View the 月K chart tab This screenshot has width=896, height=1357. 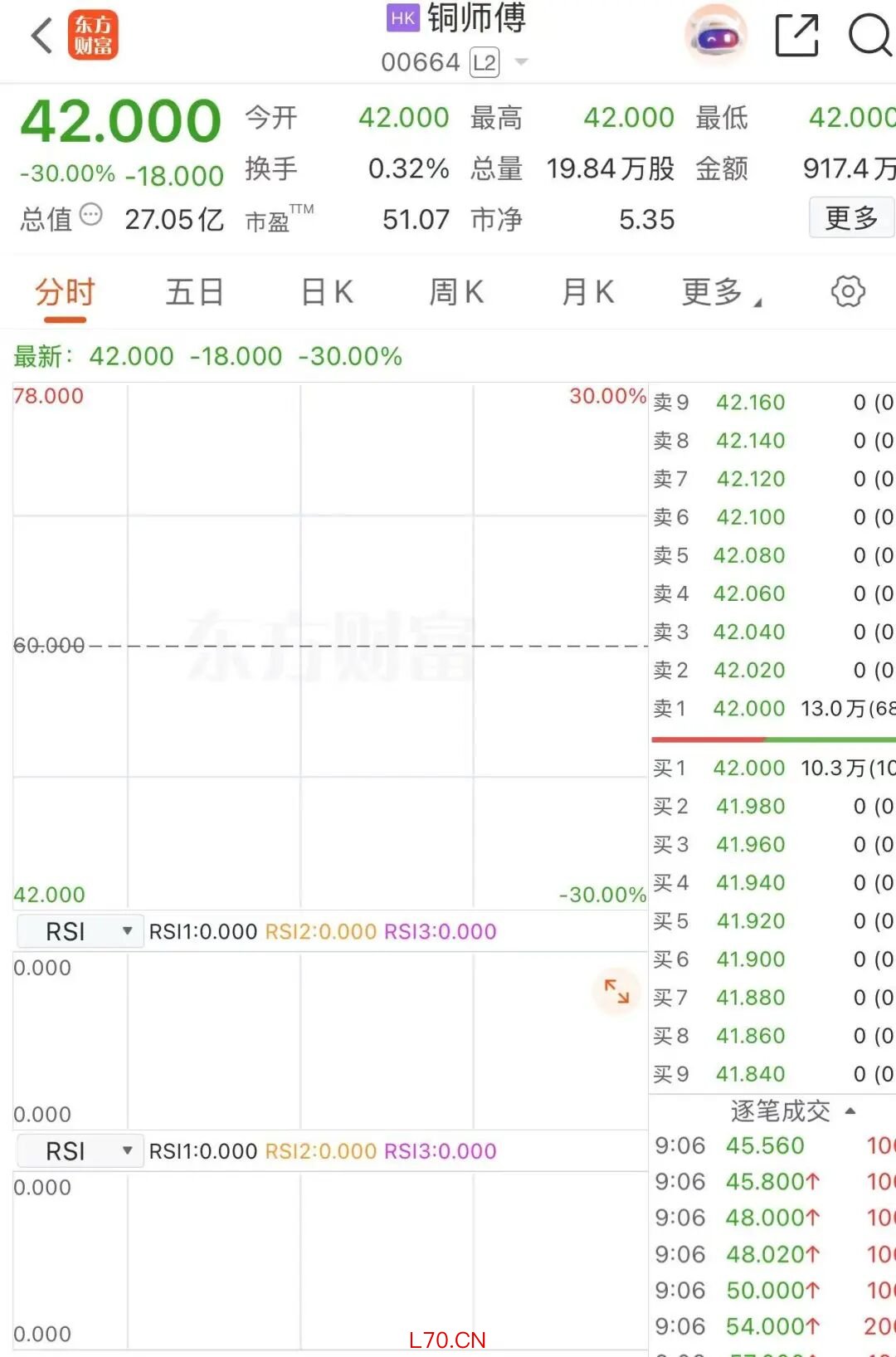pyautogui.click(x=587, y=293)
